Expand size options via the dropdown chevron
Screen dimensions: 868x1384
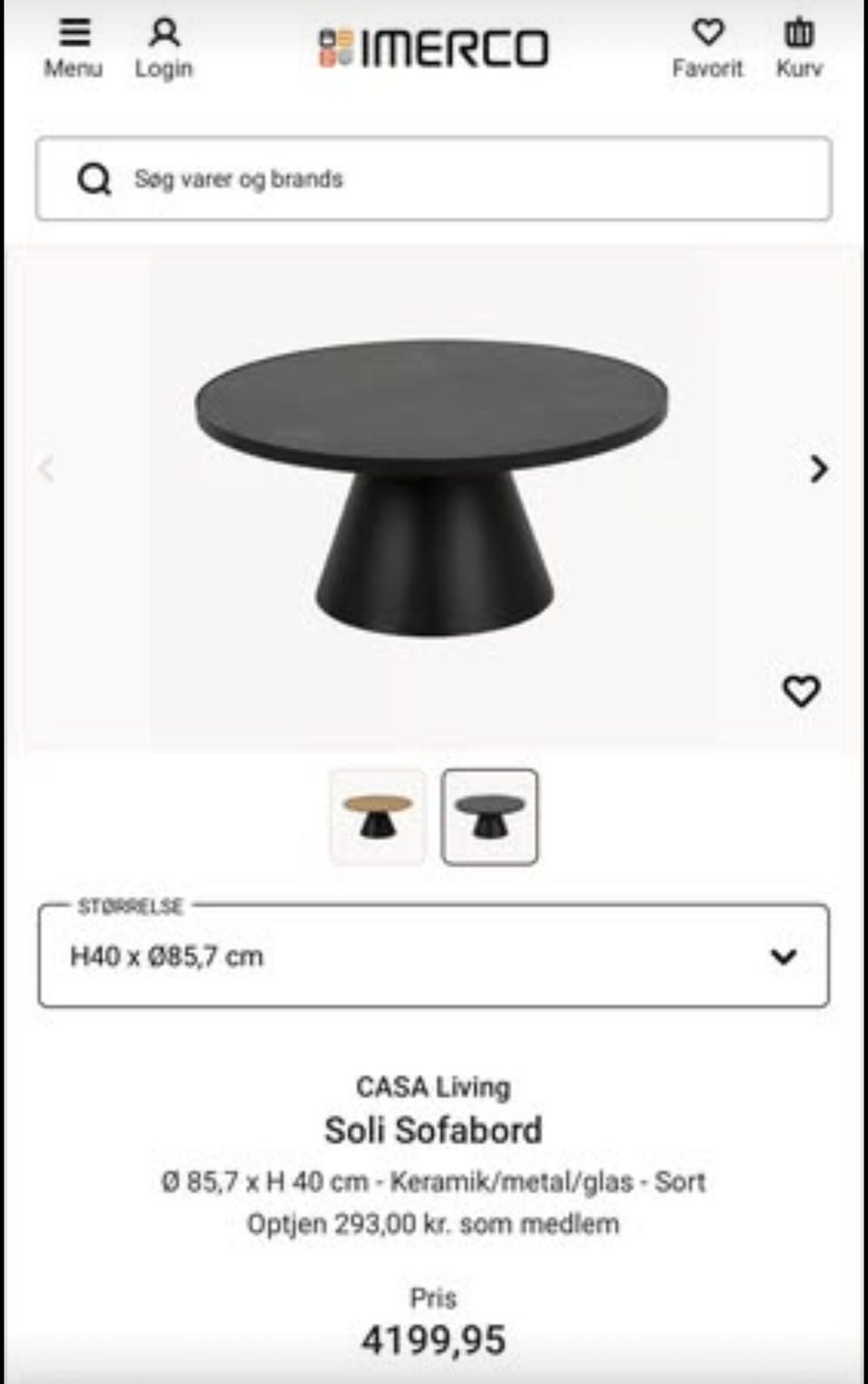click(786, 957)
